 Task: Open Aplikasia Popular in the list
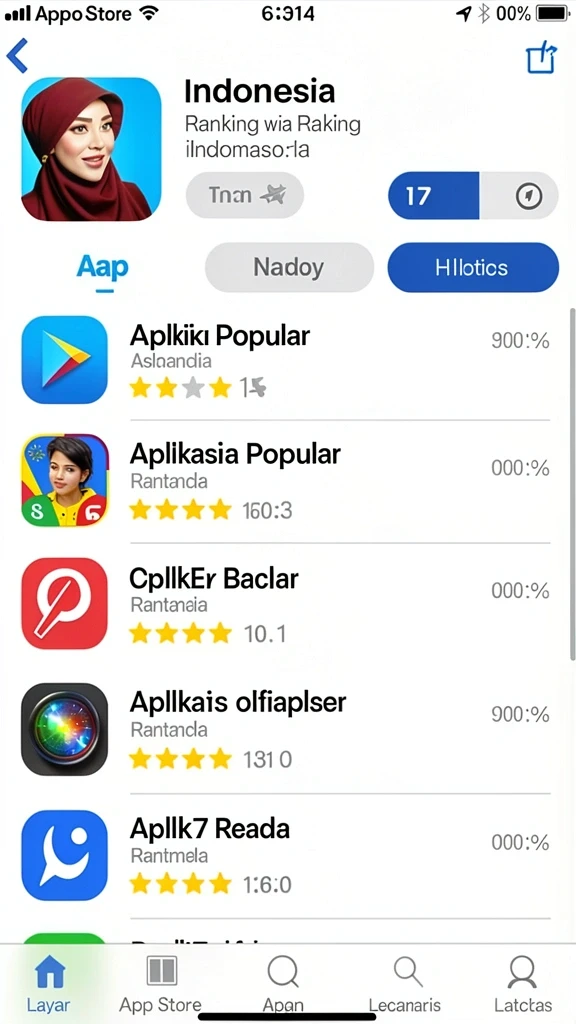[x=285, y=481]
